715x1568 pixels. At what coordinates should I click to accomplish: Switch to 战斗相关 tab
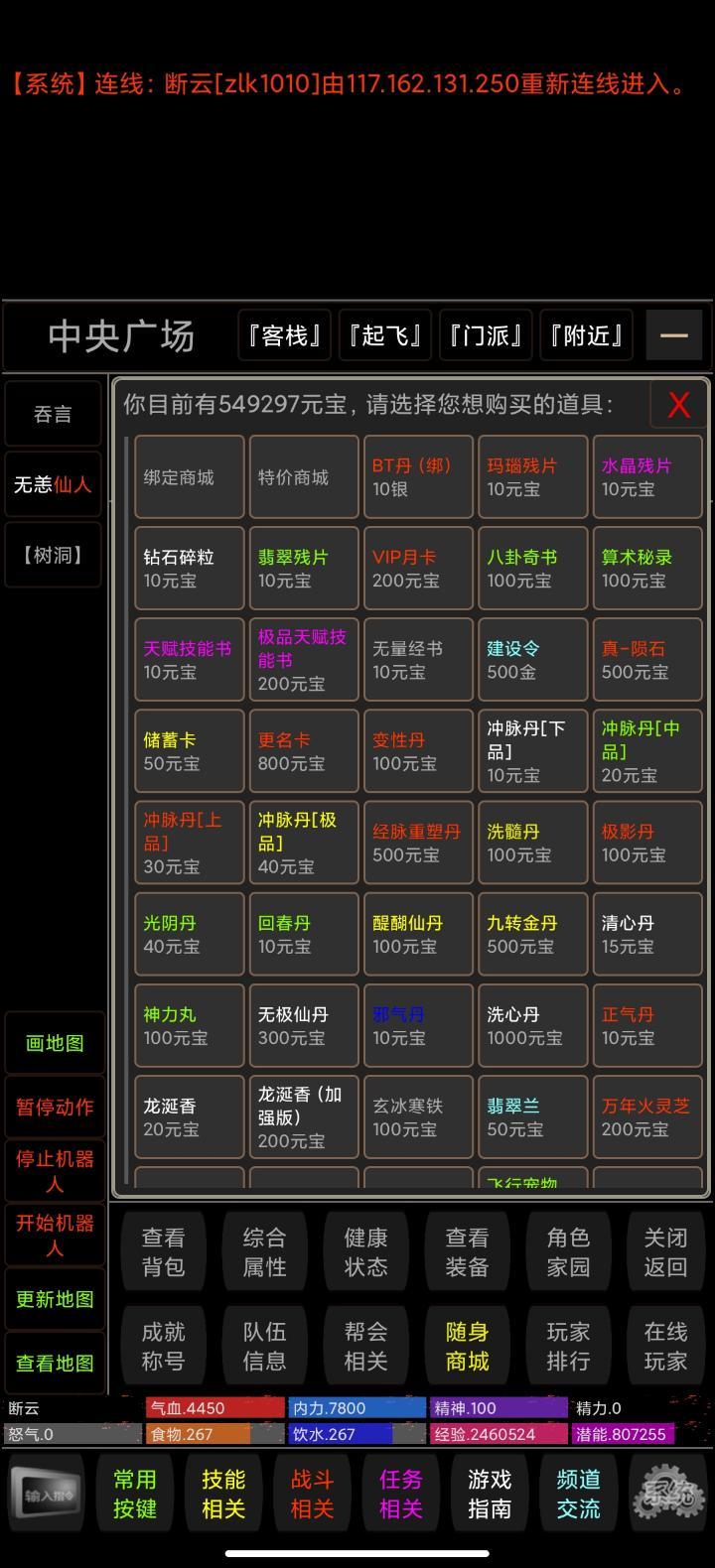pos(312,1494)
